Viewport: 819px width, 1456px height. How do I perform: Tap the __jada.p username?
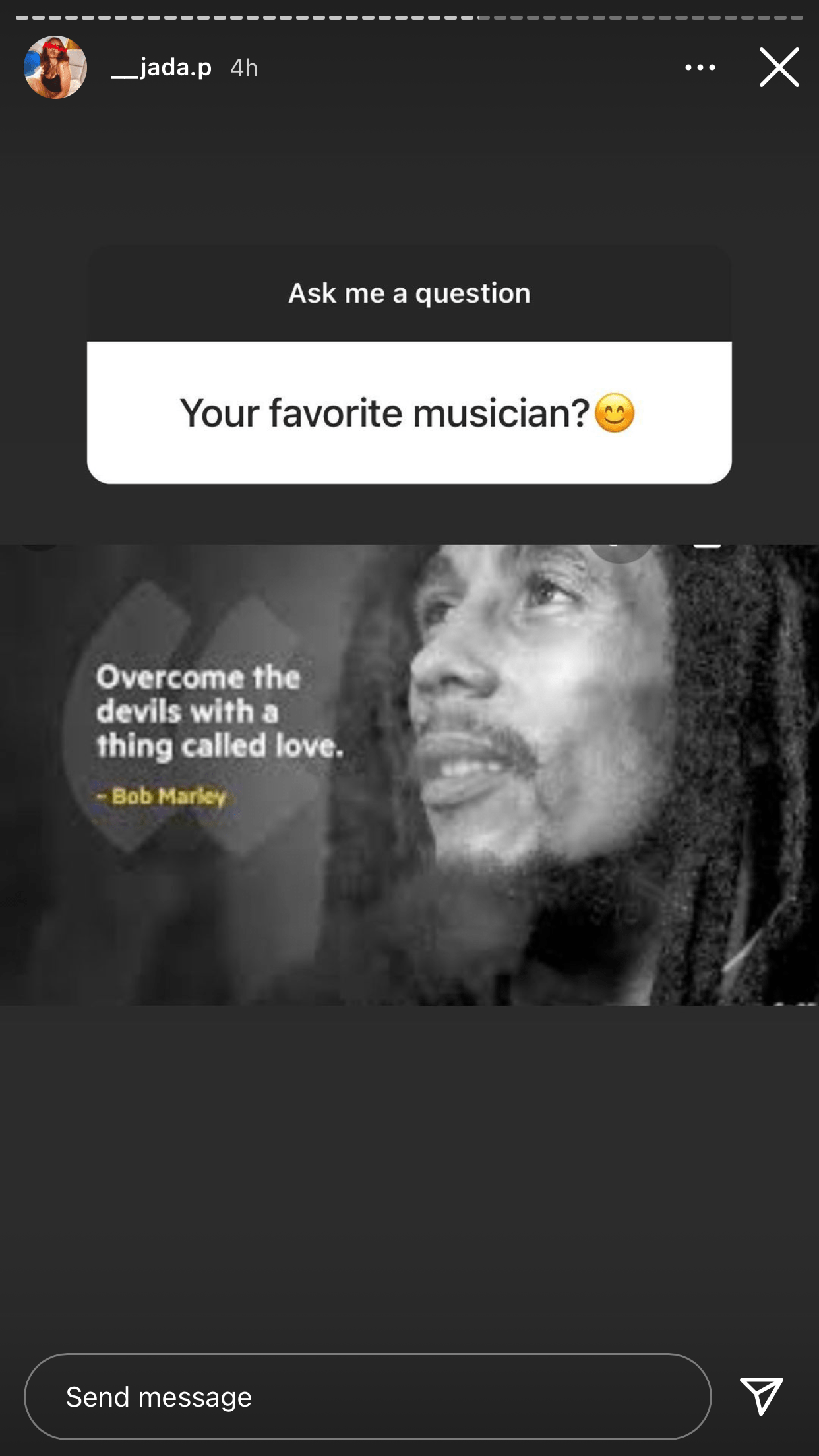pos(162,67)
